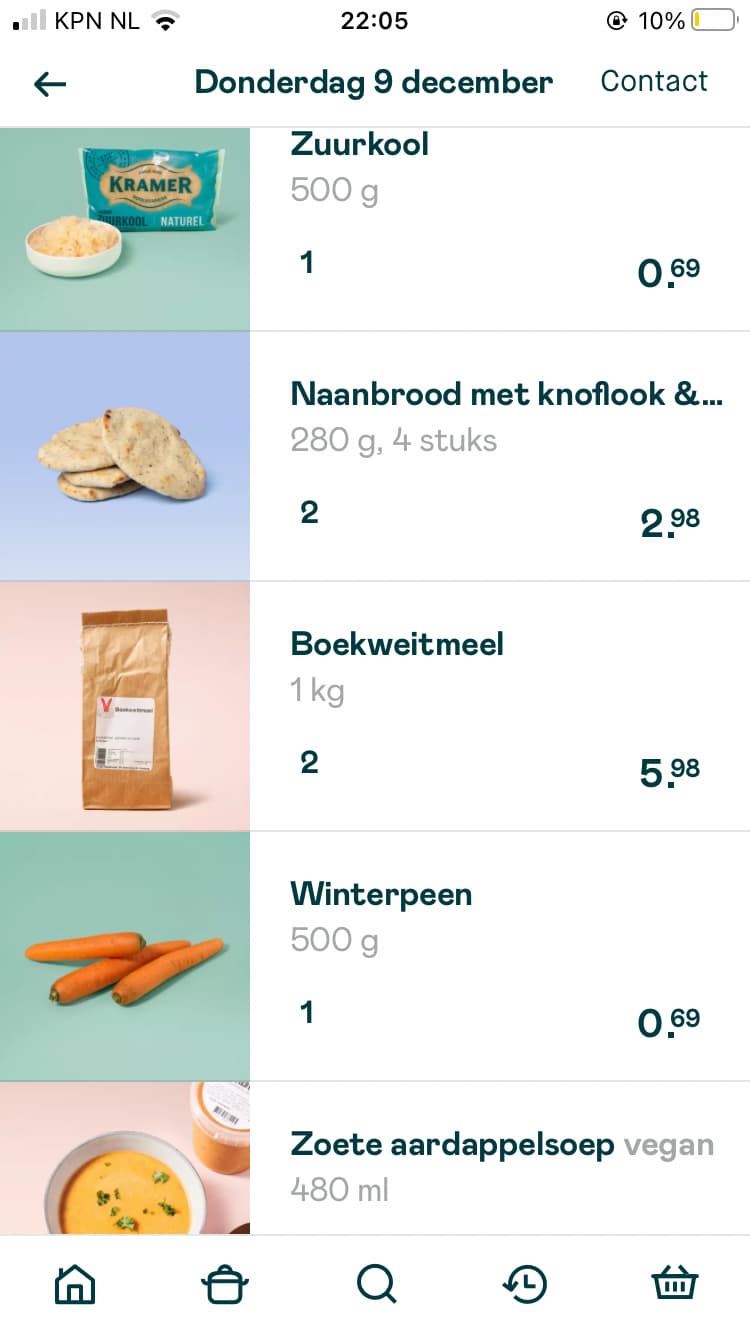Open the Zuurkool product row
The height and width of the screenshot is (1334, 750).
point(375,229)
